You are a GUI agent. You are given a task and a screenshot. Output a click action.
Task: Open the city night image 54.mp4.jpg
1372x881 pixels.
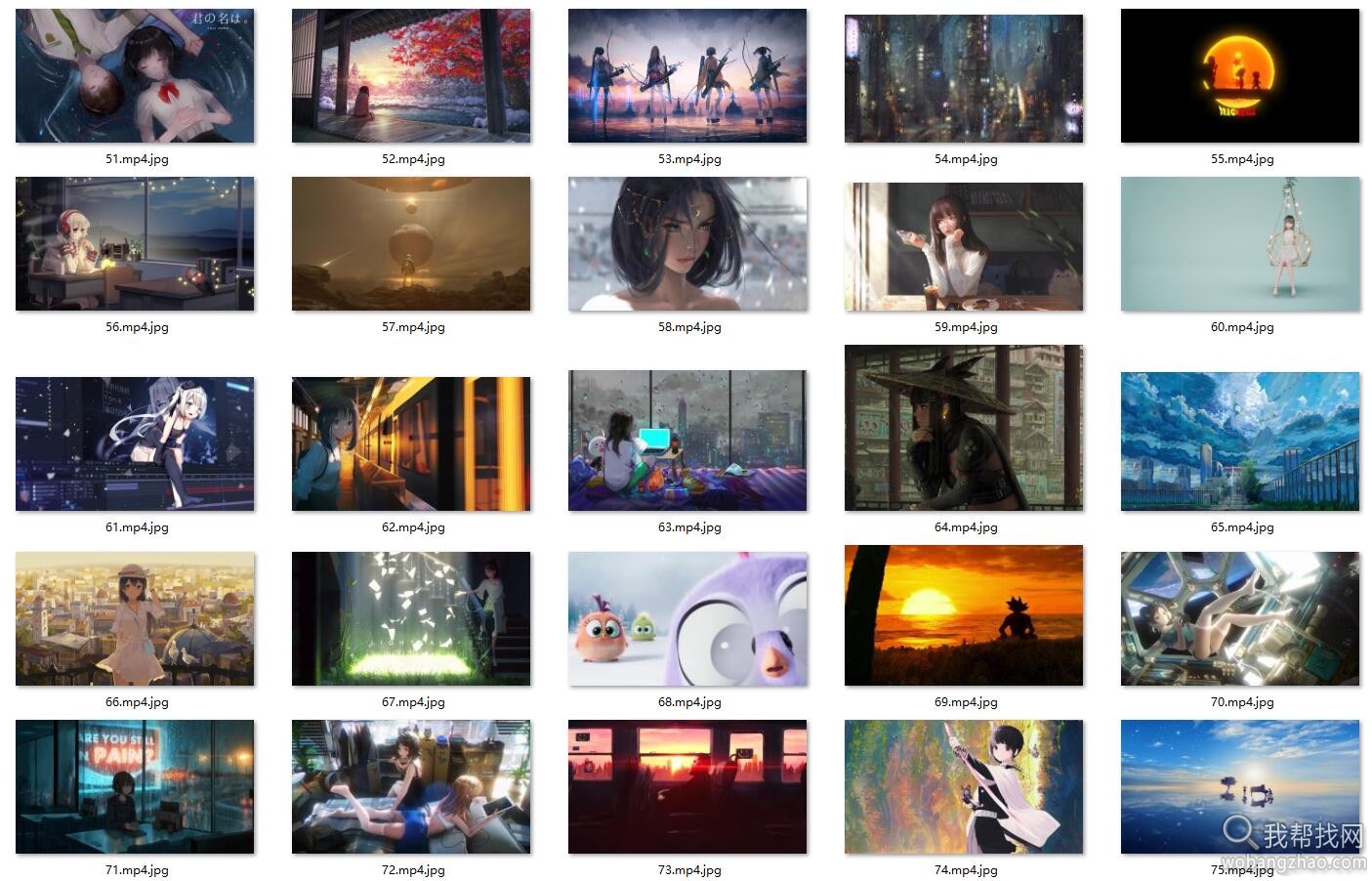point(964,78)
